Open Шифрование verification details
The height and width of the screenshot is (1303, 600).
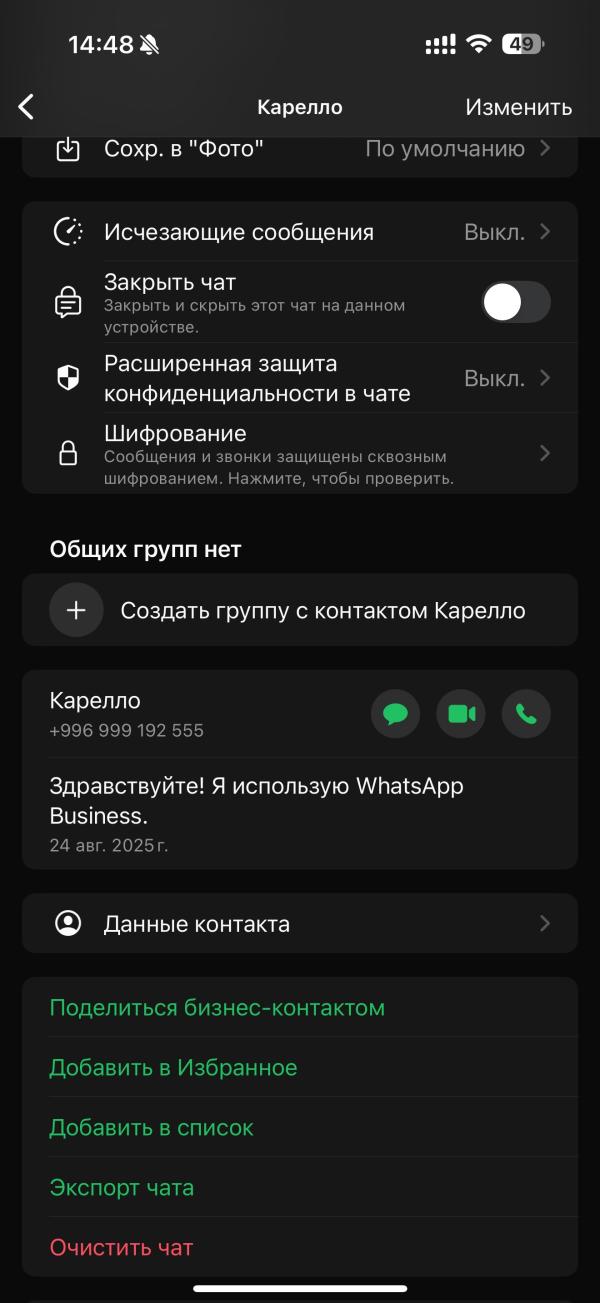click(x=300, y=454)
